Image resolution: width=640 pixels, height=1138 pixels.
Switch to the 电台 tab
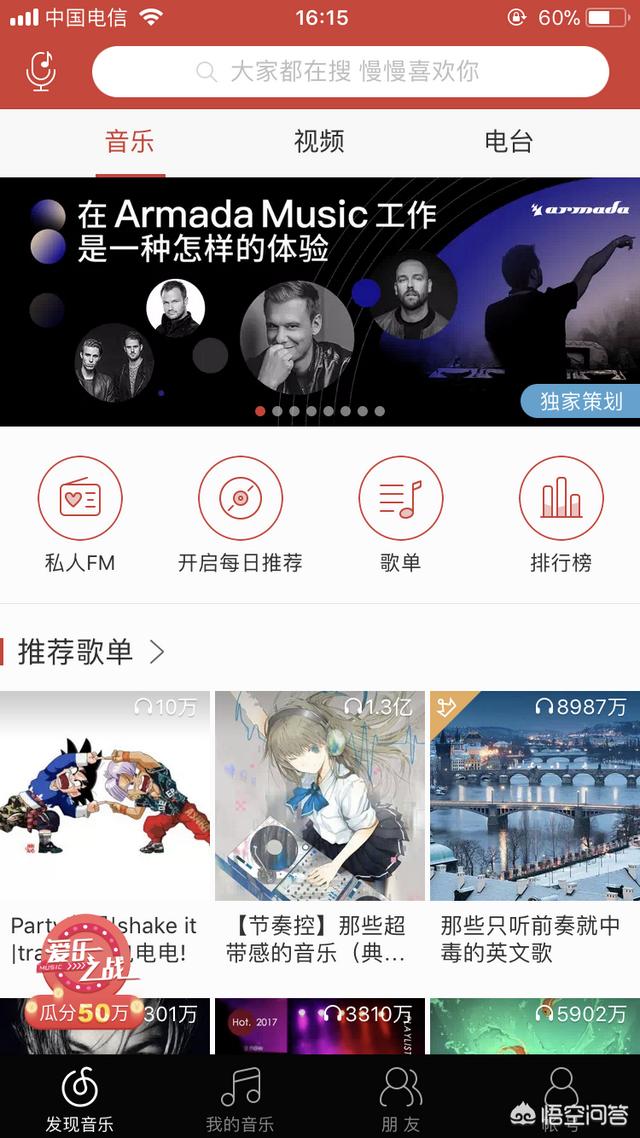click(x=508, y=142)
